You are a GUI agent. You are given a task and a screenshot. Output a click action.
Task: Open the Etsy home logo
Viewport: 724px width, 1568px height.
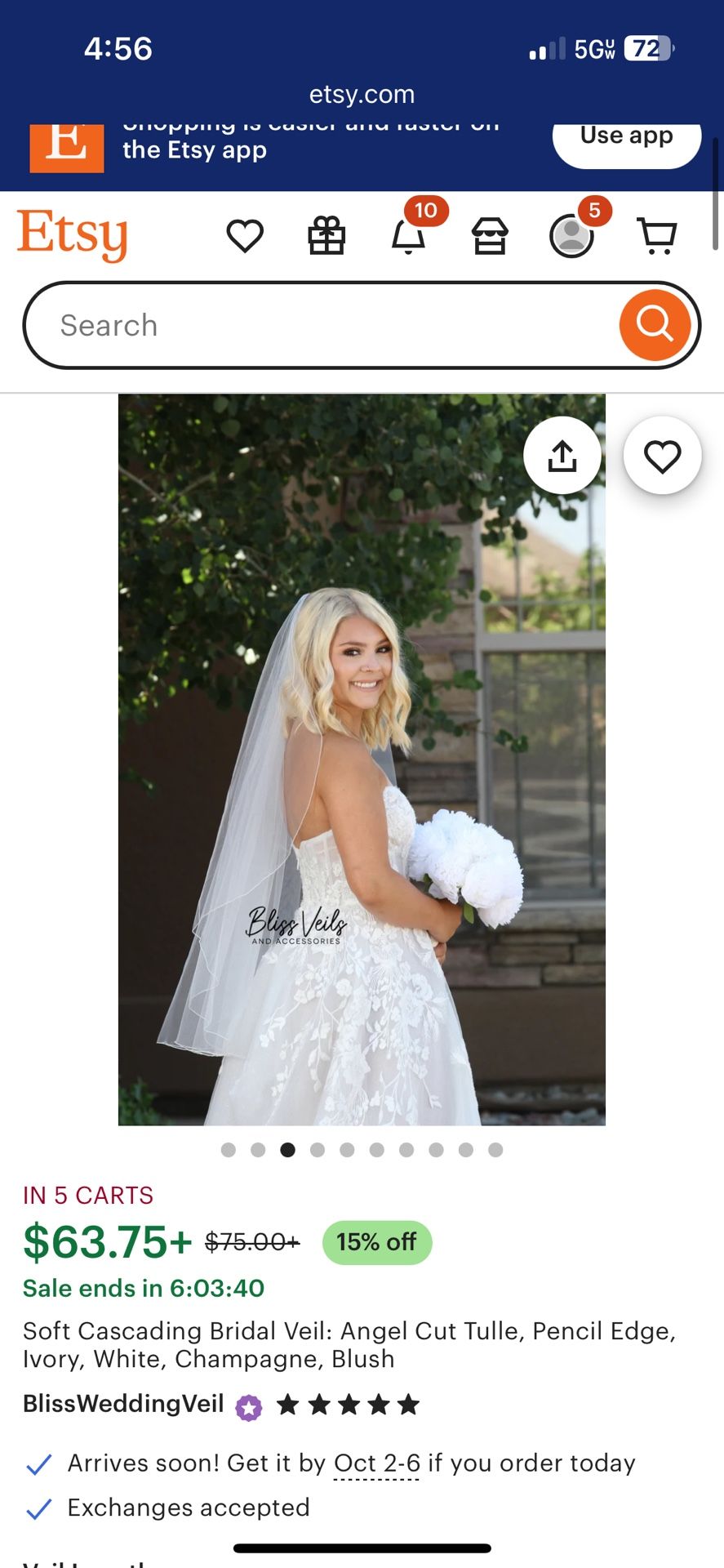pos(73,235)
